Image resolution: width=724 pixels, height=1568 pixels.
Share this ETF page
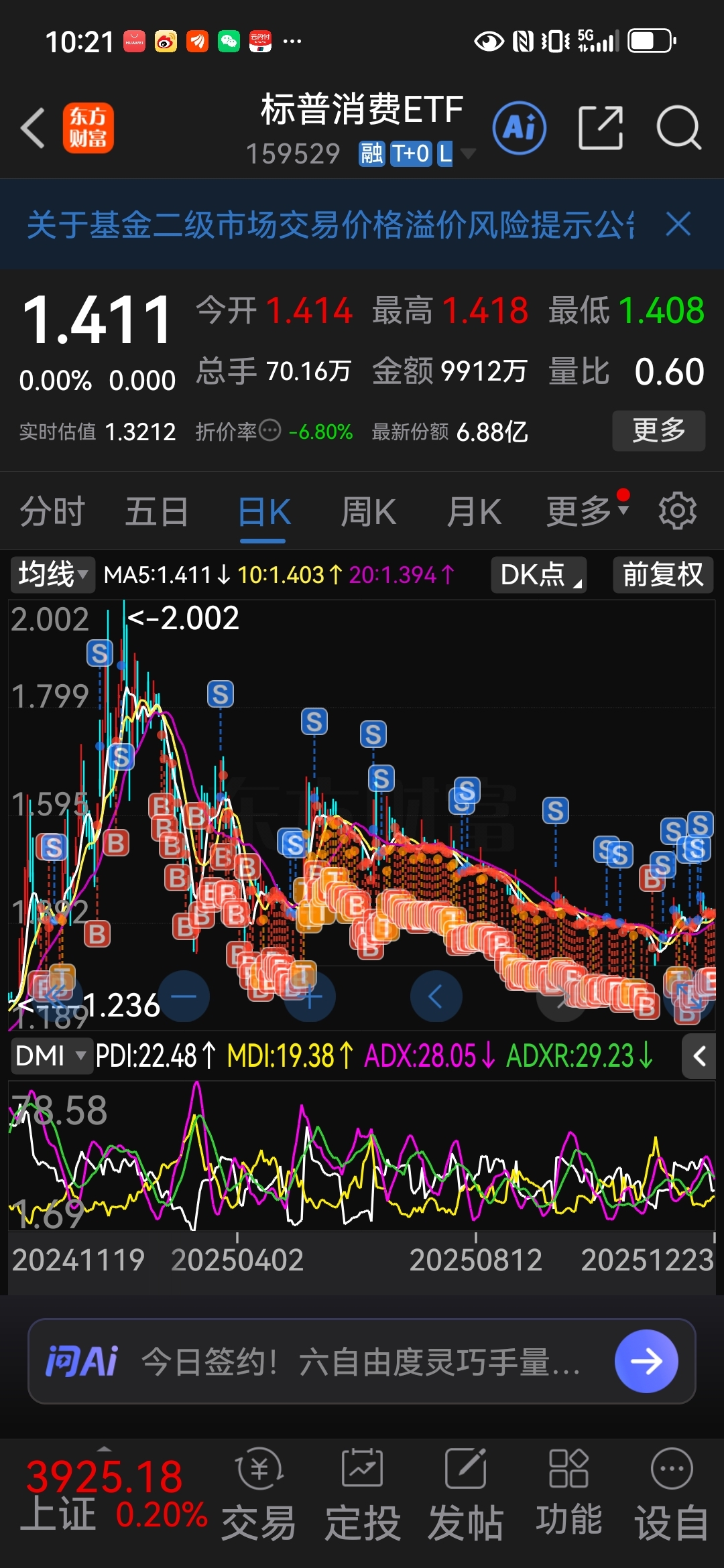[x=600, y=127]
